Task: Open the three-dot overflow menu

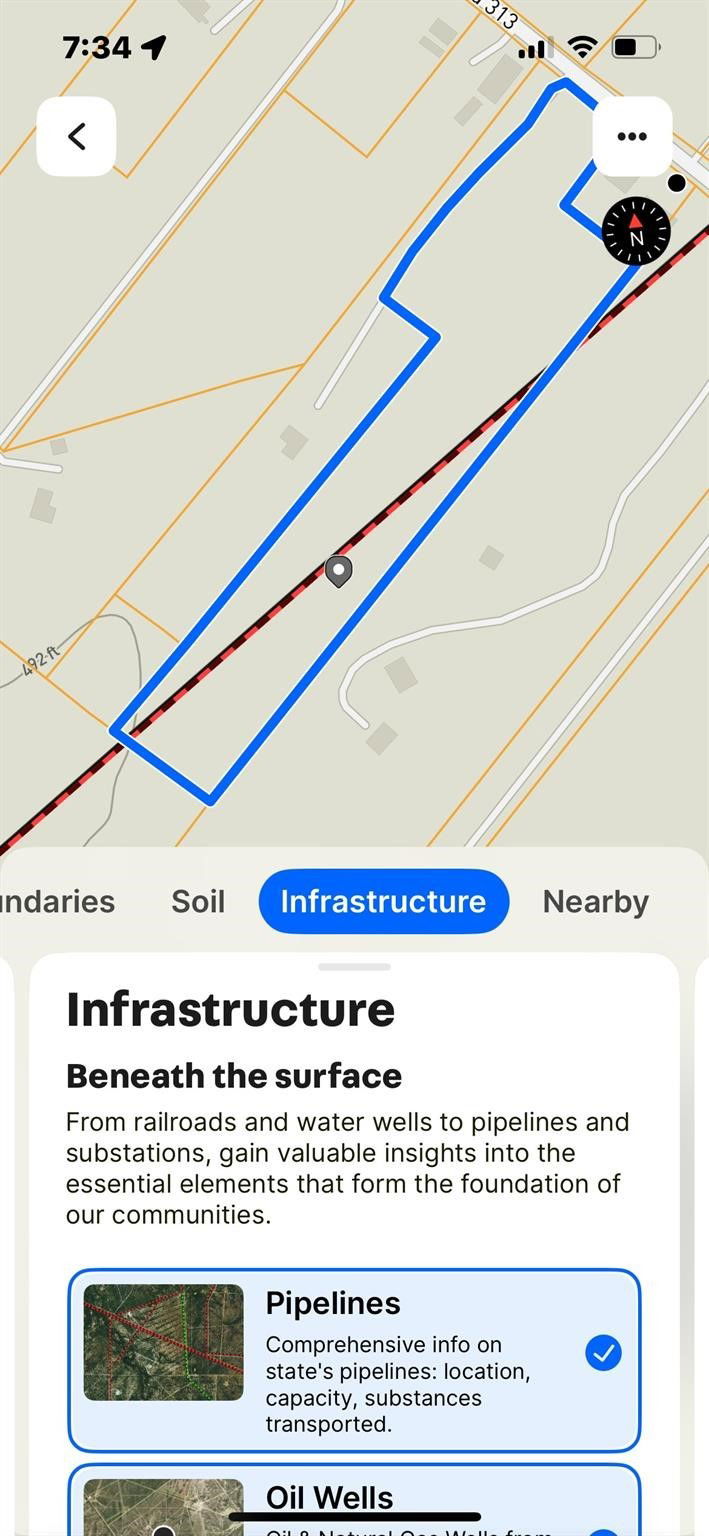Action: click(x=632, y=137)
